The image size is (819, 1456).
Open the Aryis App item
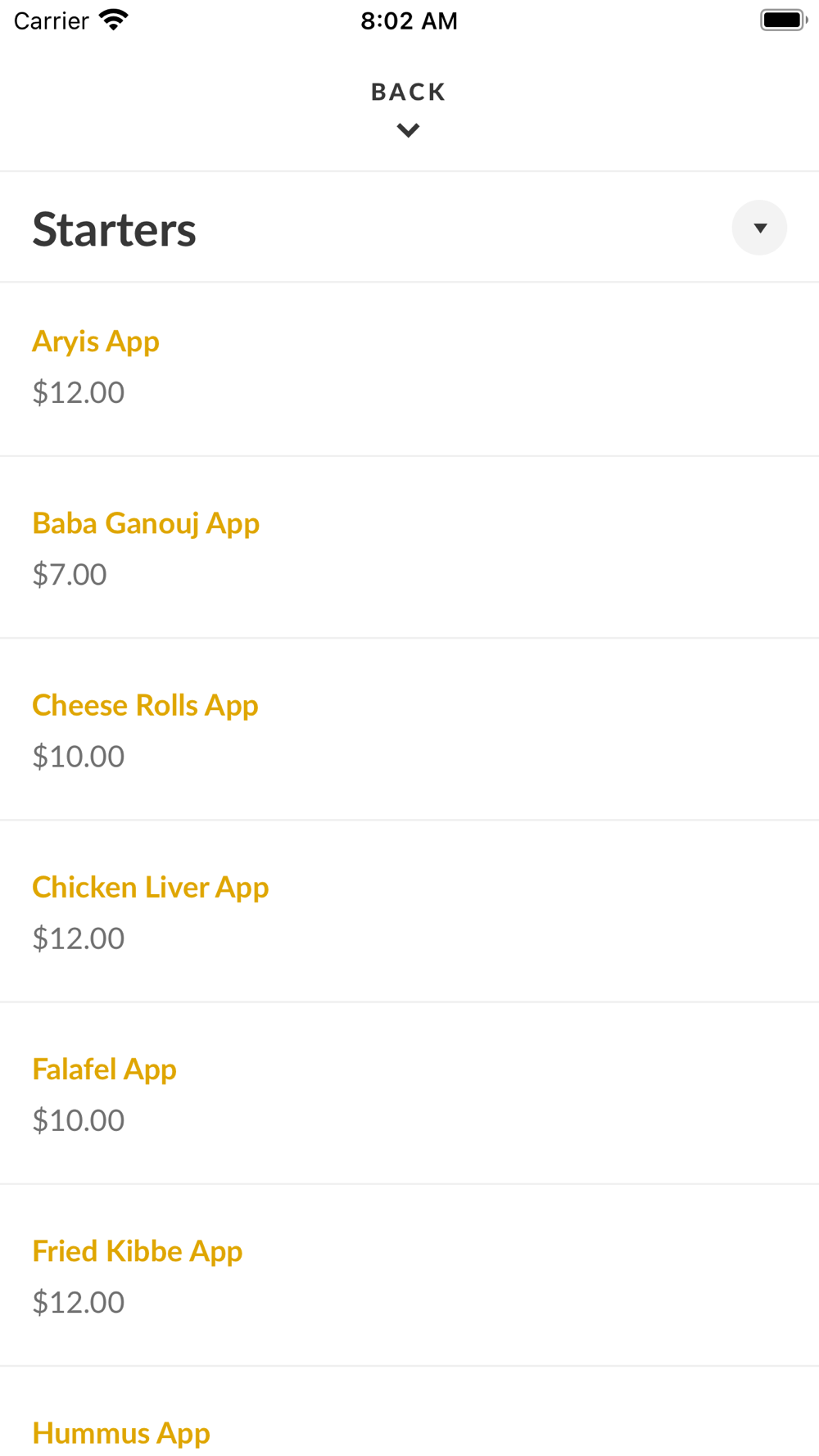click(x=409, y=369)
